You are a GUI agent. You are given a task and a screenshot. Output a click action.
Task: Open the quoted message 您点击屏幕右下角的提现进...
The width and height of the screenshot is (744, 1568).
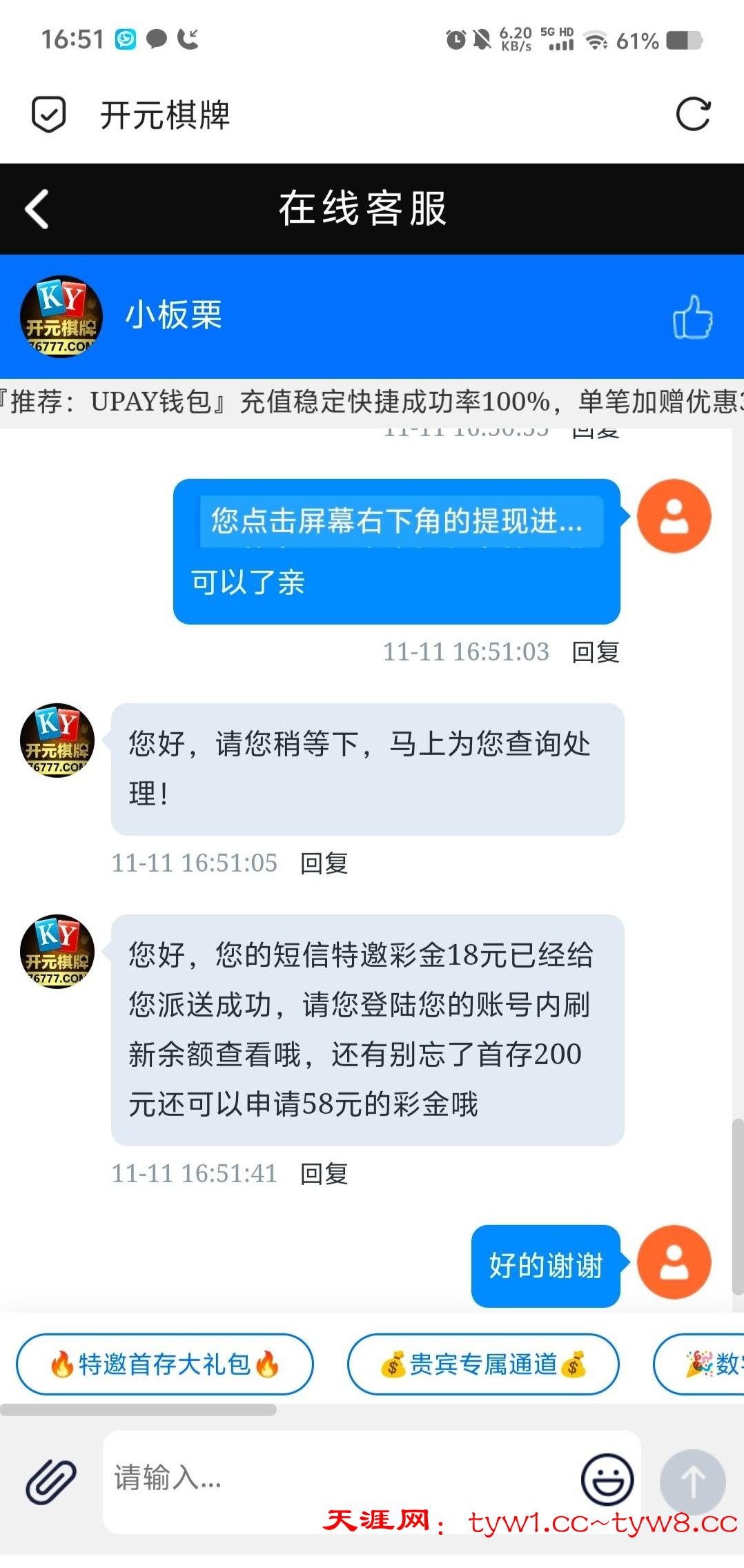401,521
